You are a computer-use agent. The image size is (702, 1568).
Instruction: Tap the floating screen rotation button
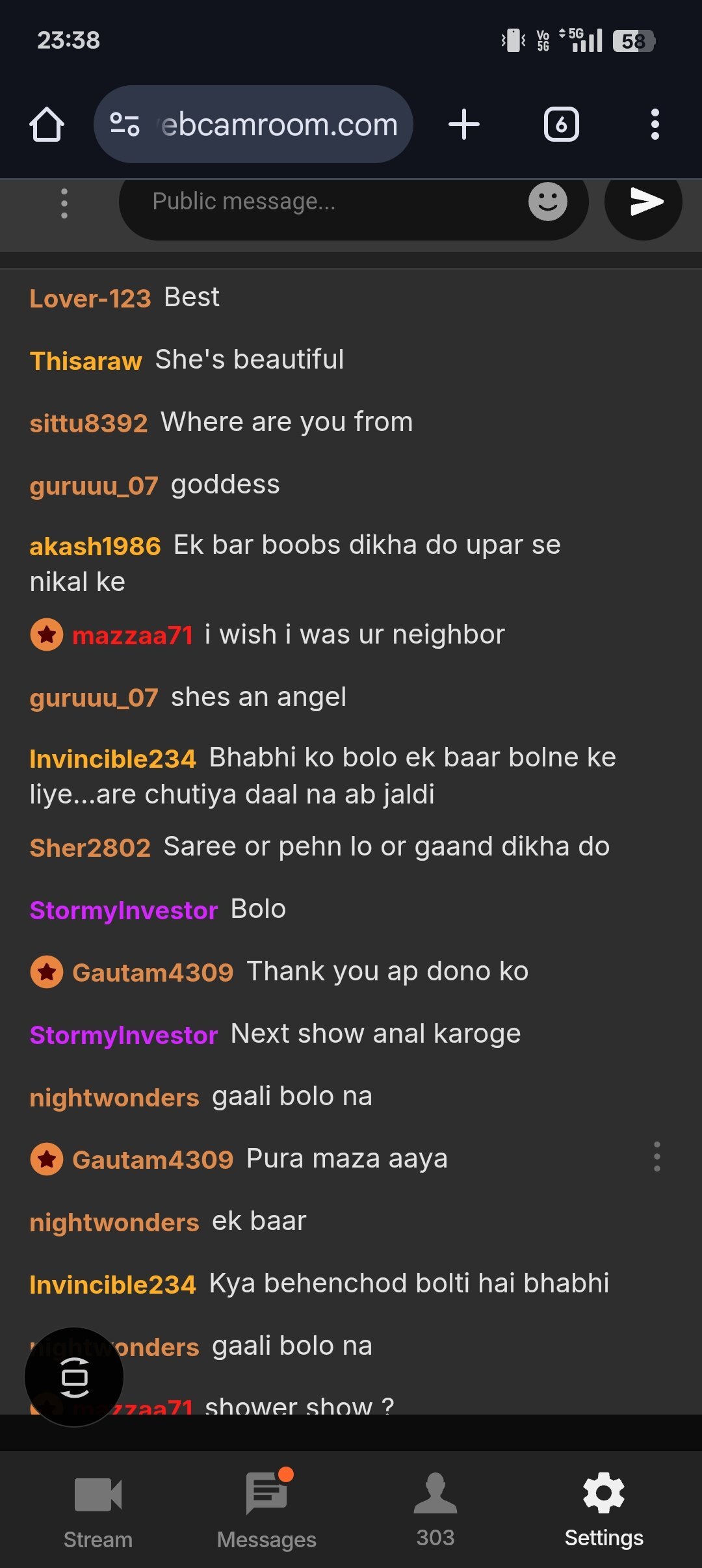click(x=74, y=1377)
